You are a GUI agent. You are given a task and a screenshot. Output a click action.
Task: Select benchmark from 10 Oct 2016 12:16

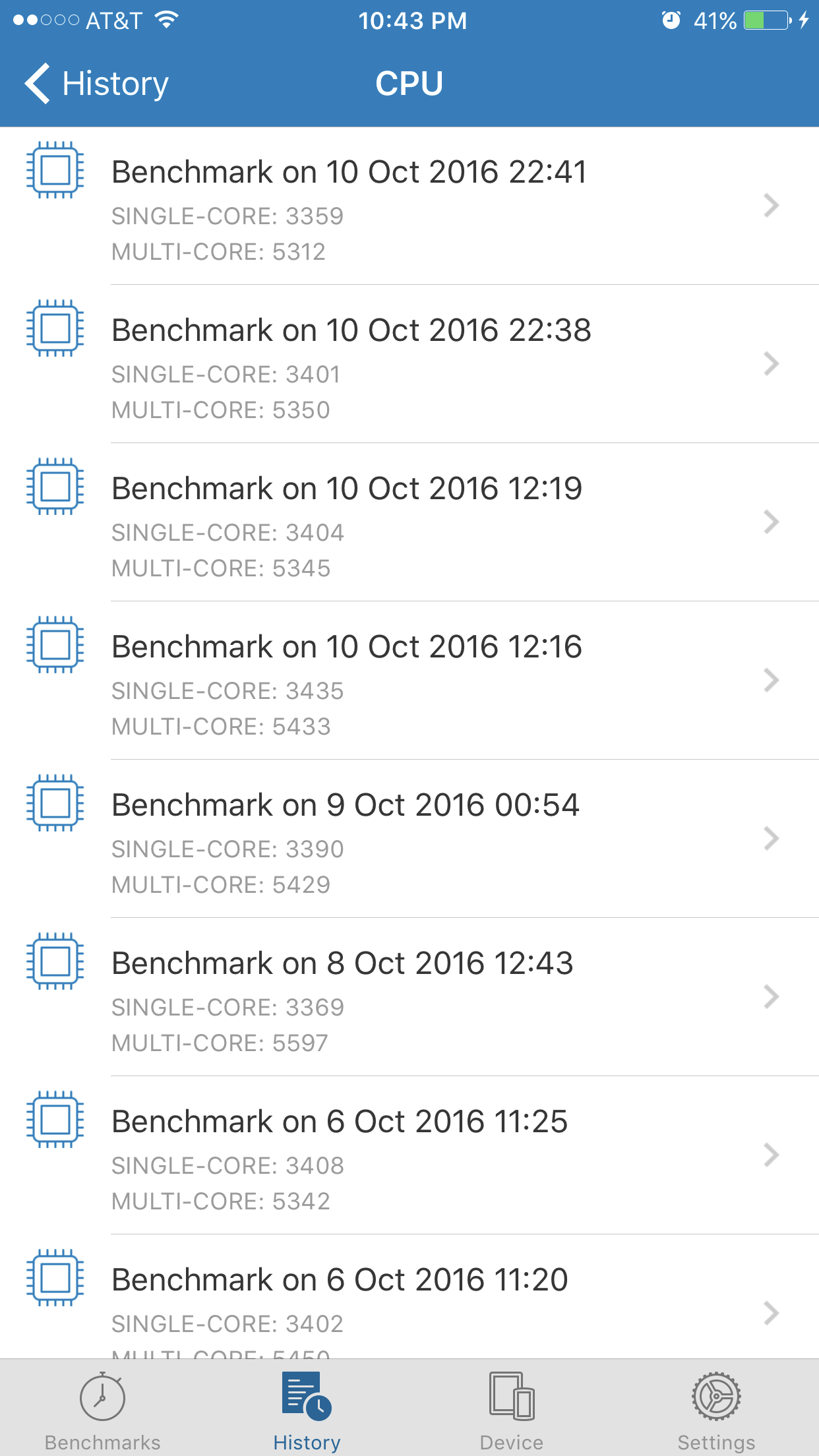click(x=409, y=681)
